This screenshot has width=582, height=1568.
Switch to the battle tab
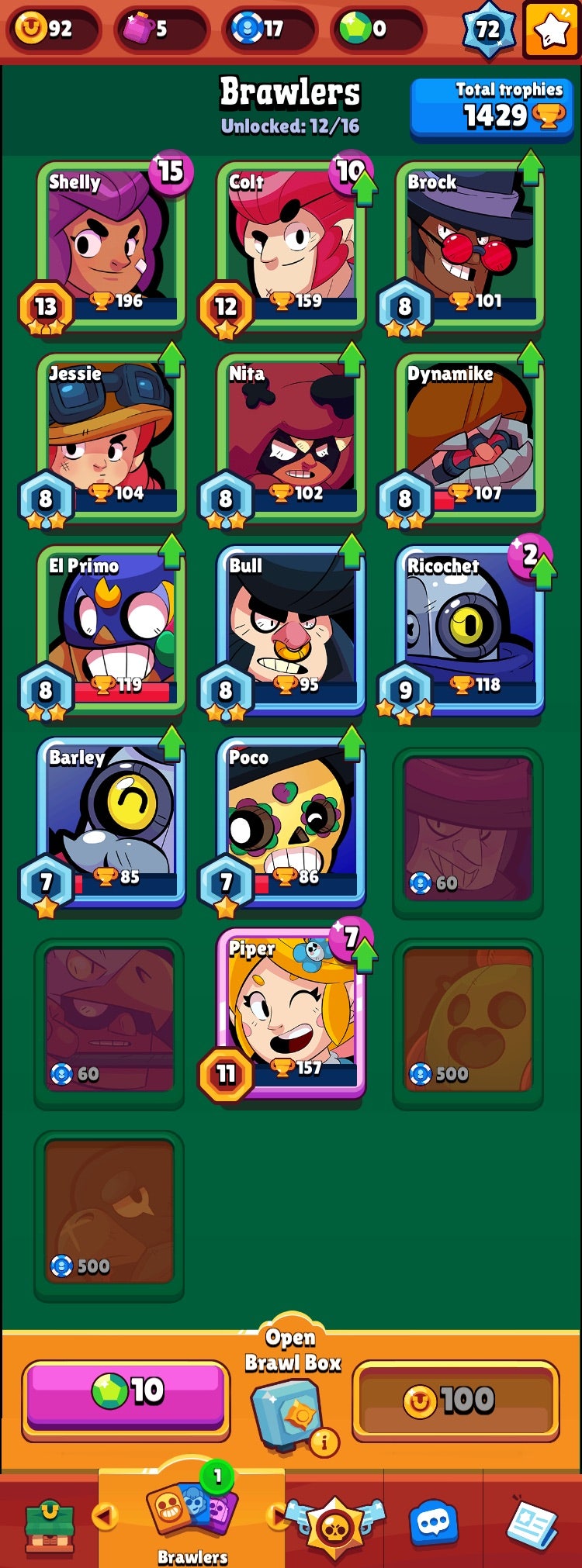click(x=334, y=1525)
